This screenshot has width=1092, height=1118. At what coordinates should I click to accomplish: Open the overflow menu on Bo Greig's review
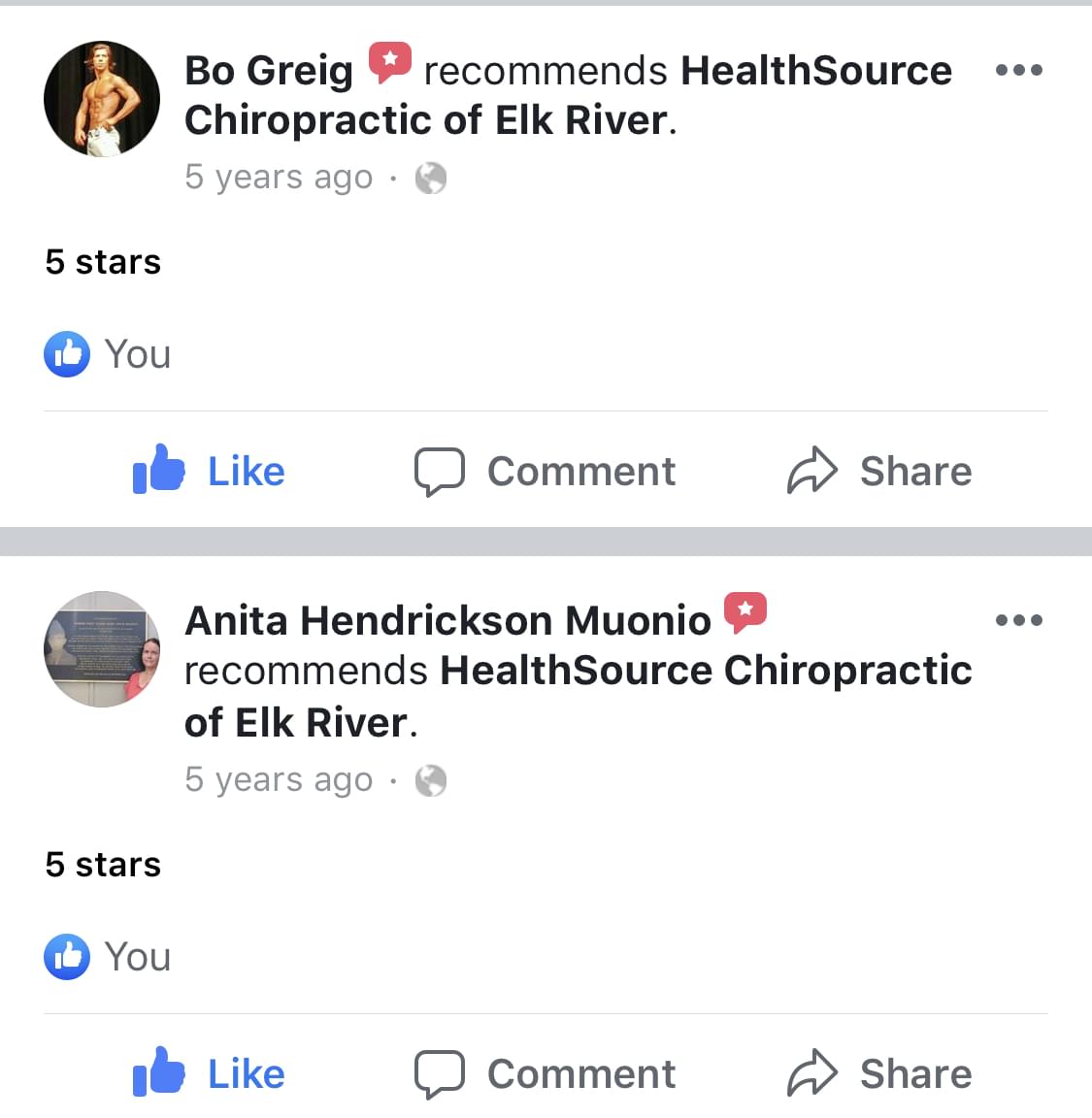pyautogui.click(x=1018, y=70)
